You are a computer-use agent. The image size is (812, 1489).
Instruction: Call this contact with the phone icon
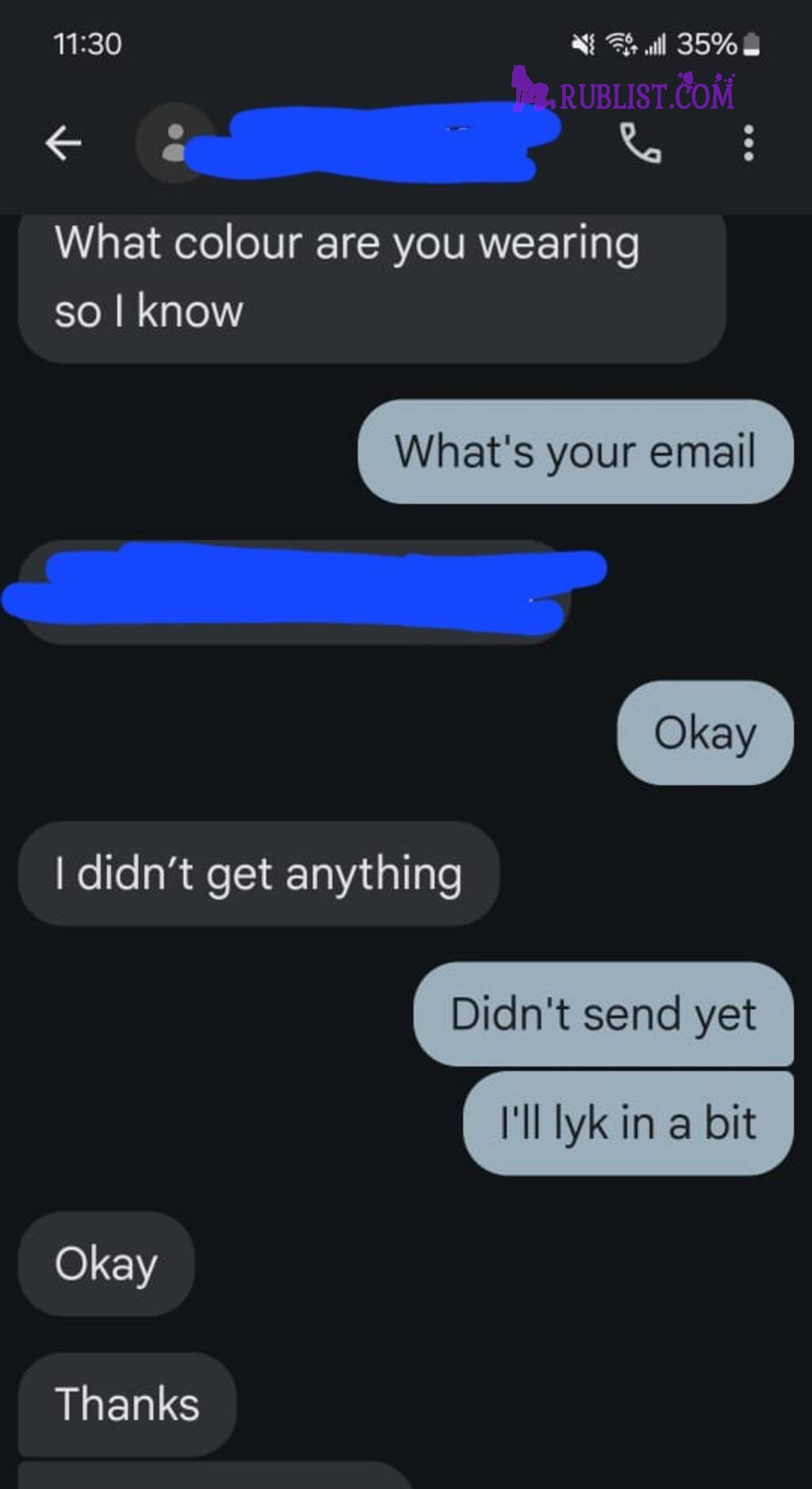click(x=640, y=144)
